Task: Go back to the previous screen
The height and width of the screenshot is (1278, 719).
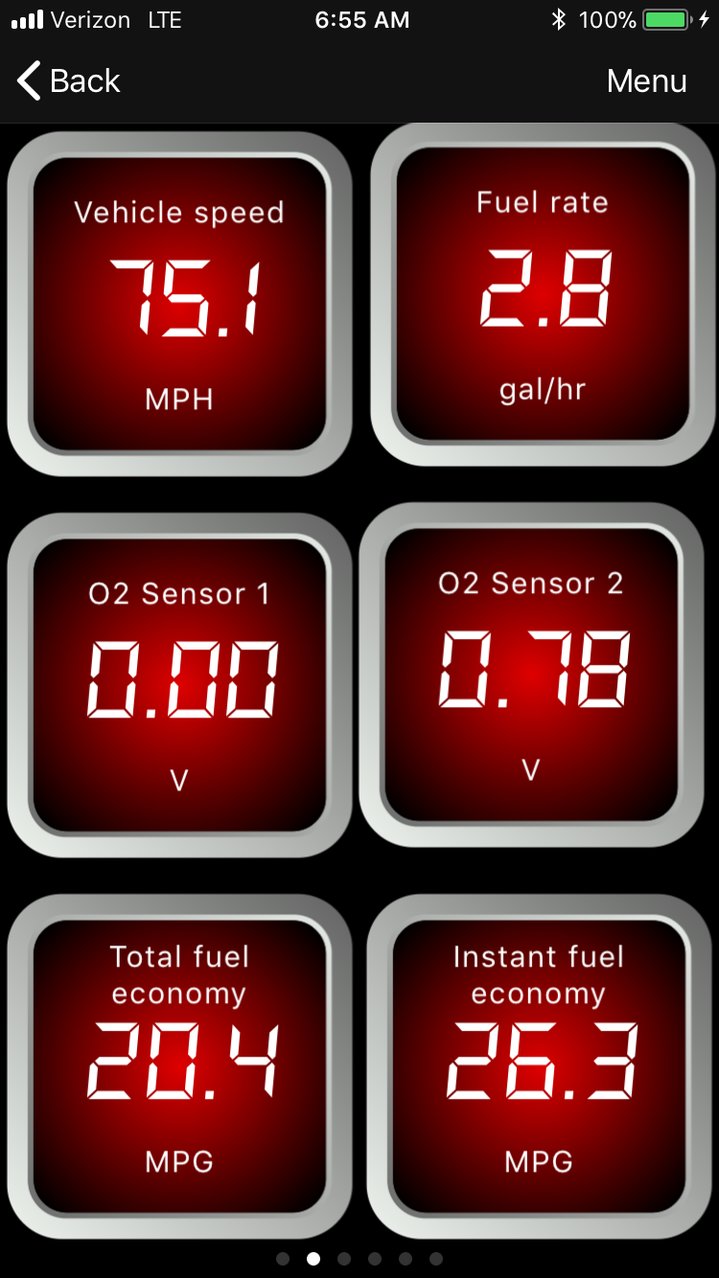Action: point(68,81)
